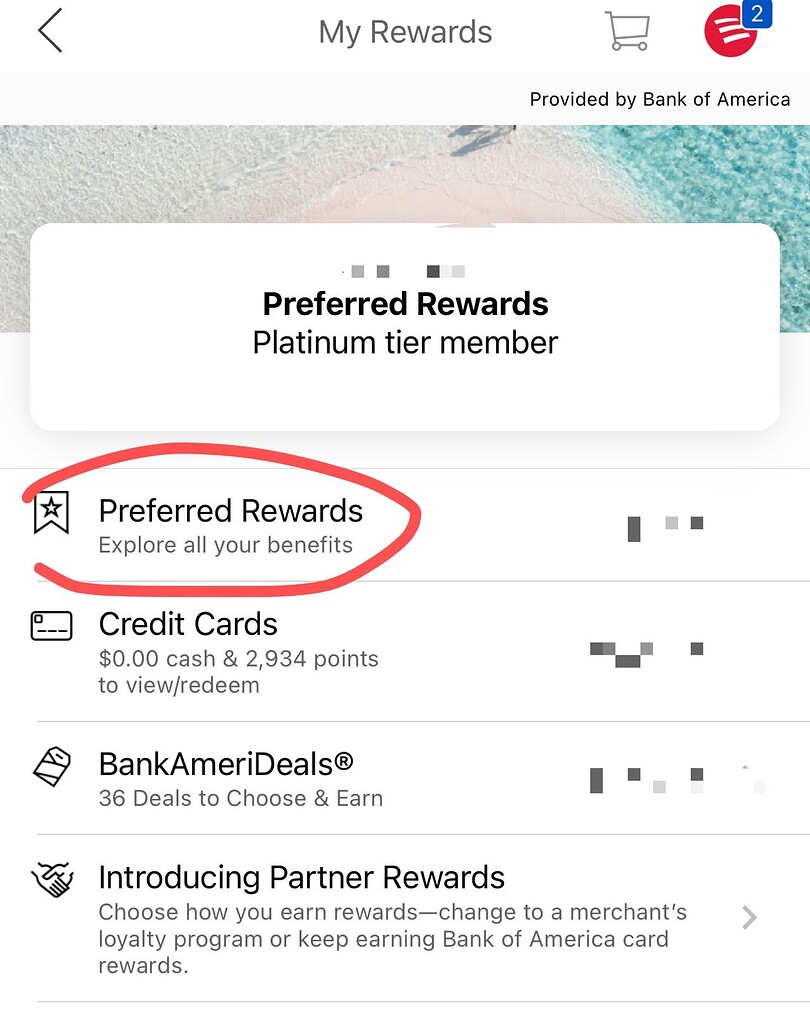This screenshot has height=1024, width=810.
Task: Click Provided by Bank of America text
Action: tap(659, 99)
